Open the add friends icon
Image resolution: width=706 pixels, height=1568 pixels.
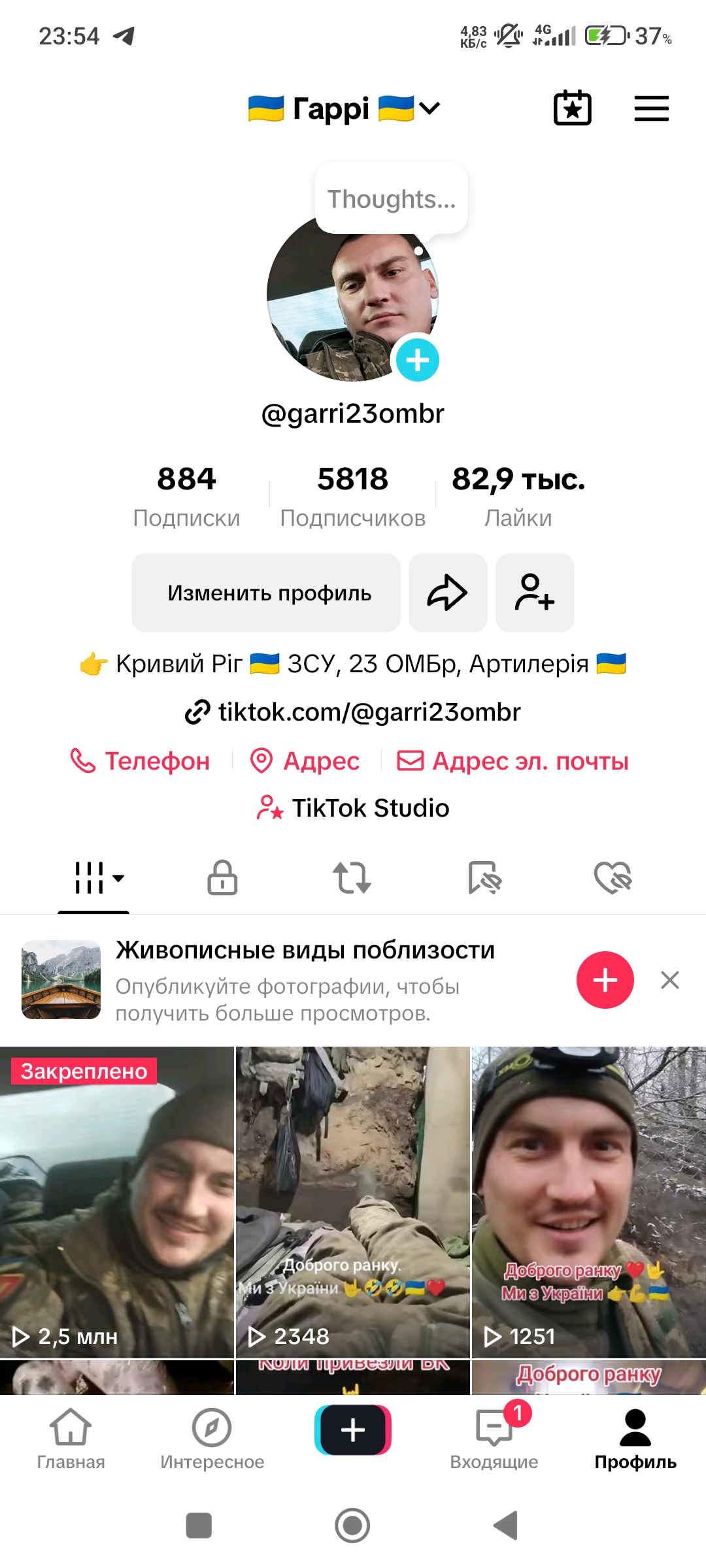pos(535,593)
